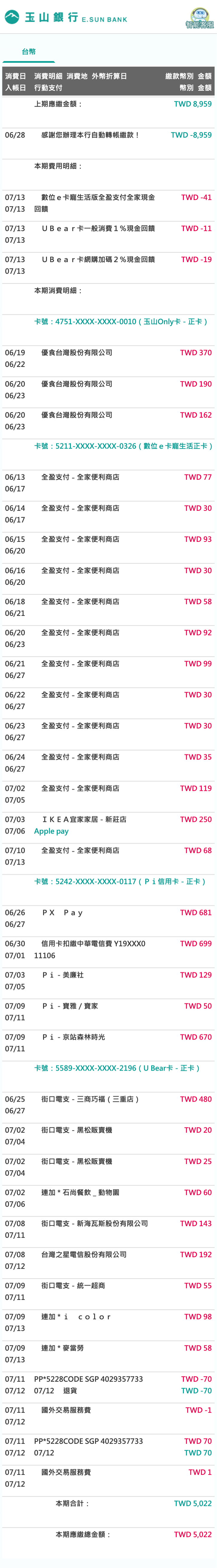The width and height of the screenshot is (217, 1568).
Task: Select the 台幣 tab
Action: [29, 52]
